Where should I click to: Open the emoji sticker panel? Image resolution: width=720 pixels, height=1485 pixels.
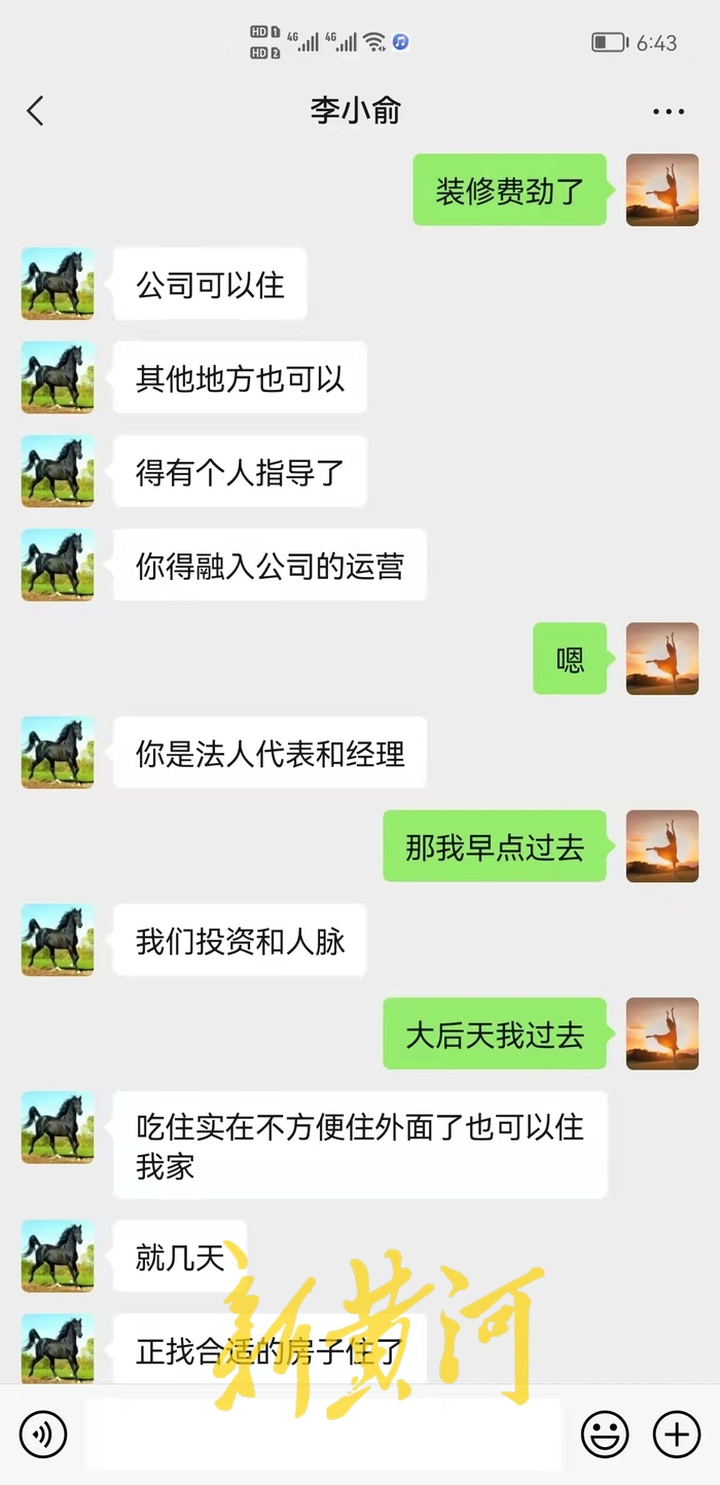[605, 1435]
